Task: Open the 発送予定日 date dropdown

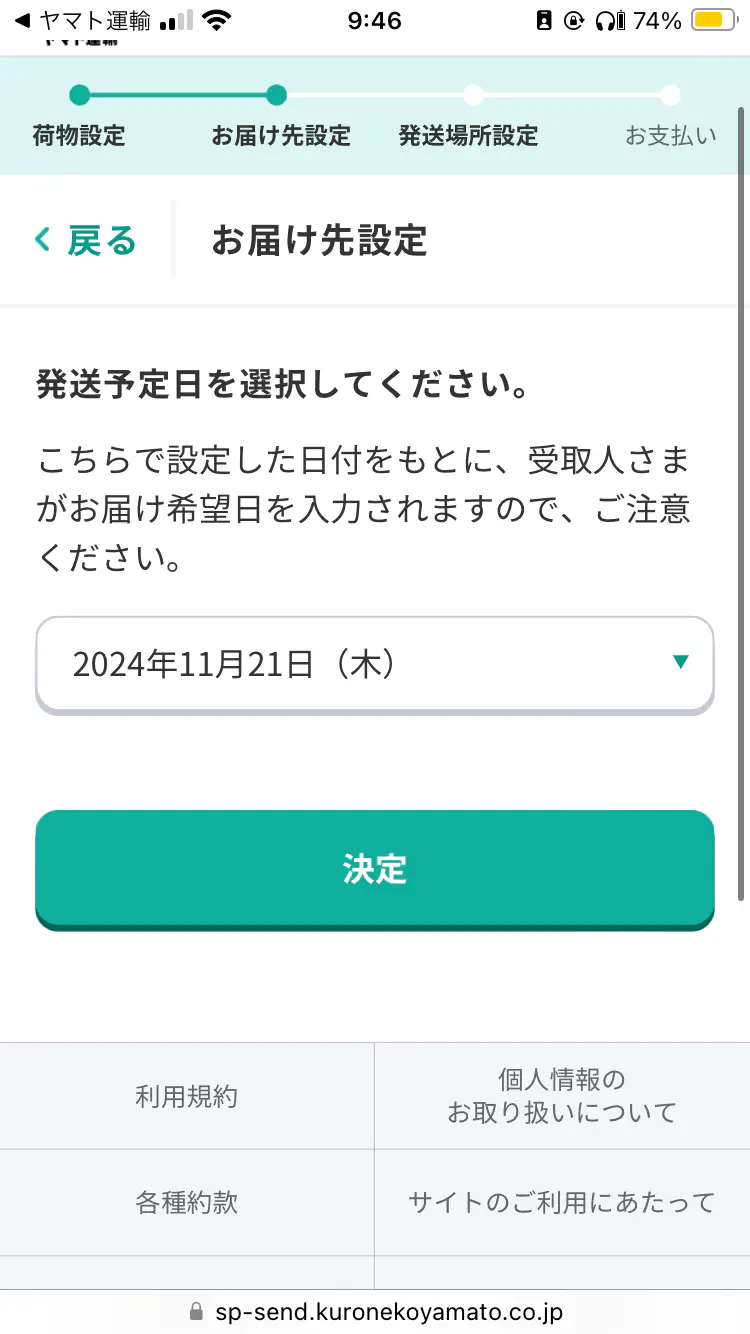Action: [x=375, y=664]
